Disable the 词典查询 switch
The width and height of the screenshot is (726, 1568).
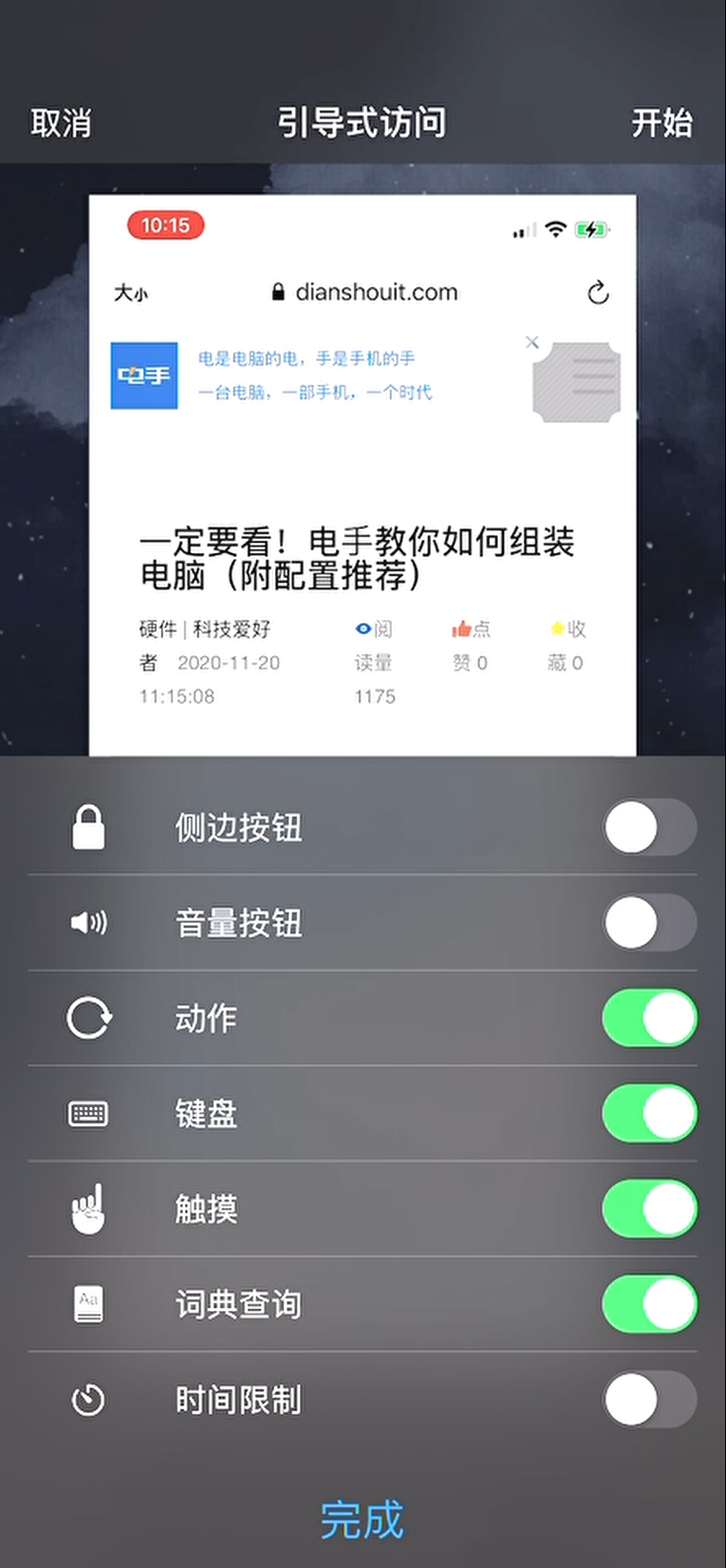point(649,1303)
